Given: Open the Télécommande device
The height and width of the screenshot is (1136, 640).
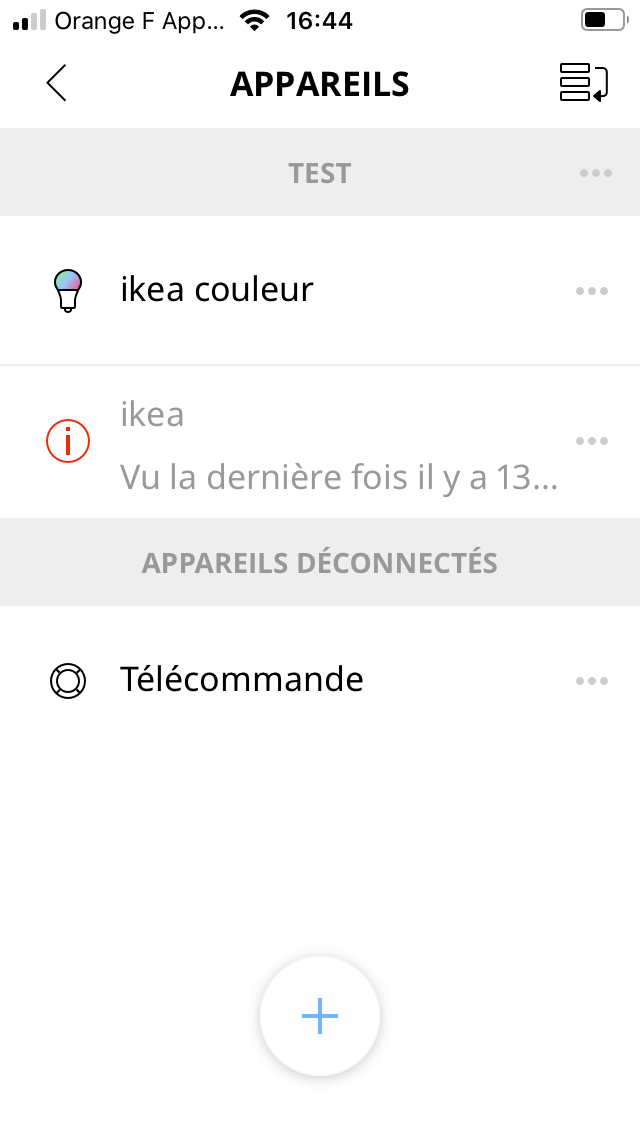Looking at the screenshot, I should pos(320,680).
